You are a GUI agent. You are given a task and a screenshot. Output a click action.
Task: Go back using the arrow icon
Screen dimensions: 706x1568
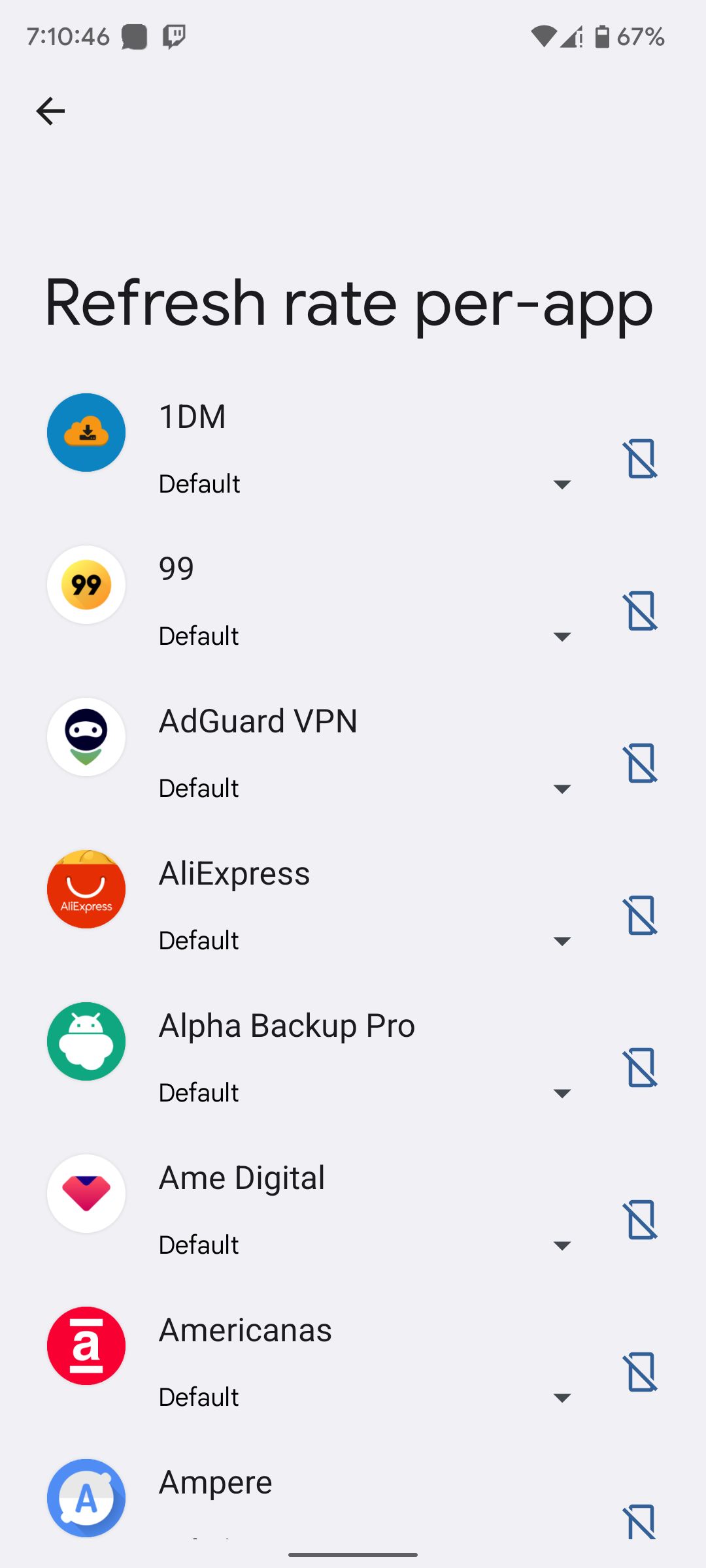coord(50,111)
